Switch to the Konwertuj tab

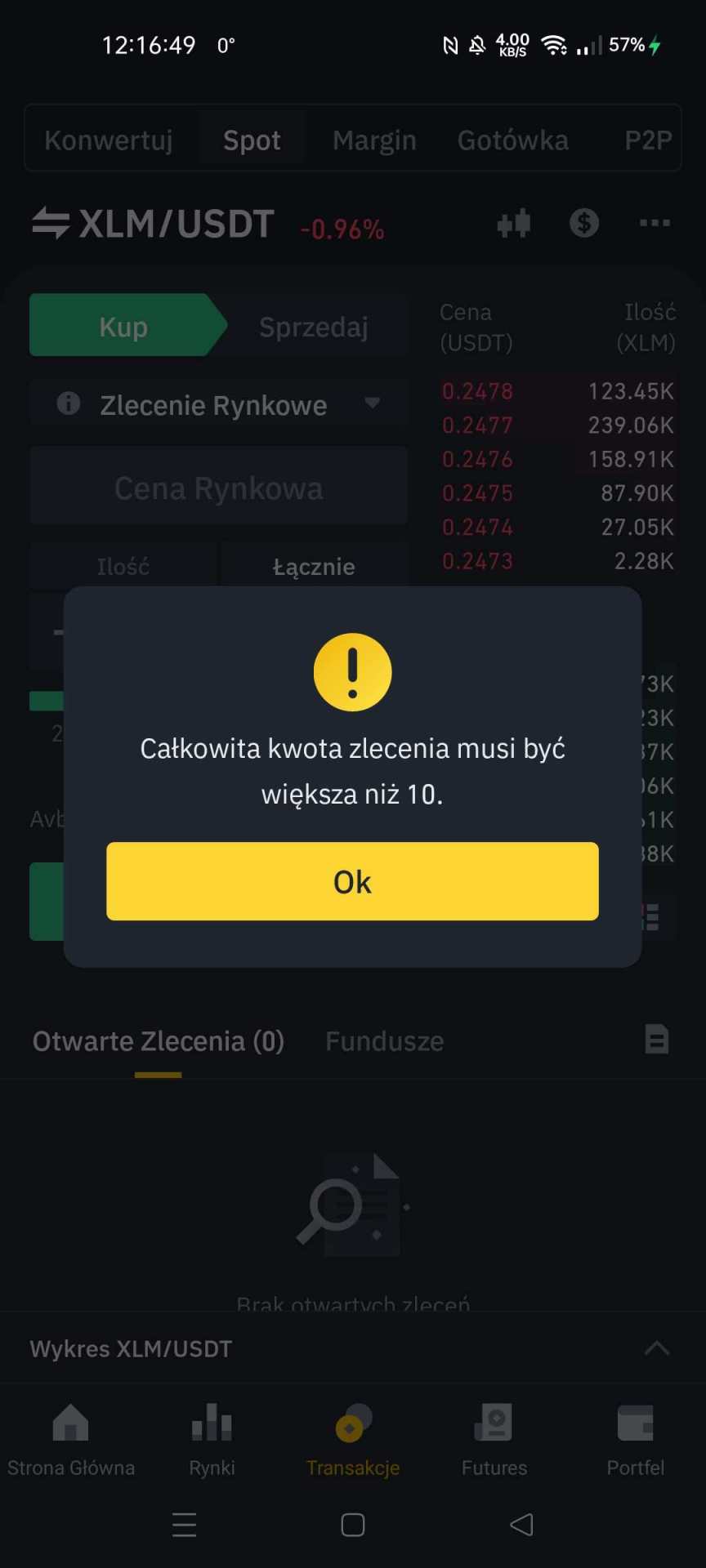pos(109,140)
